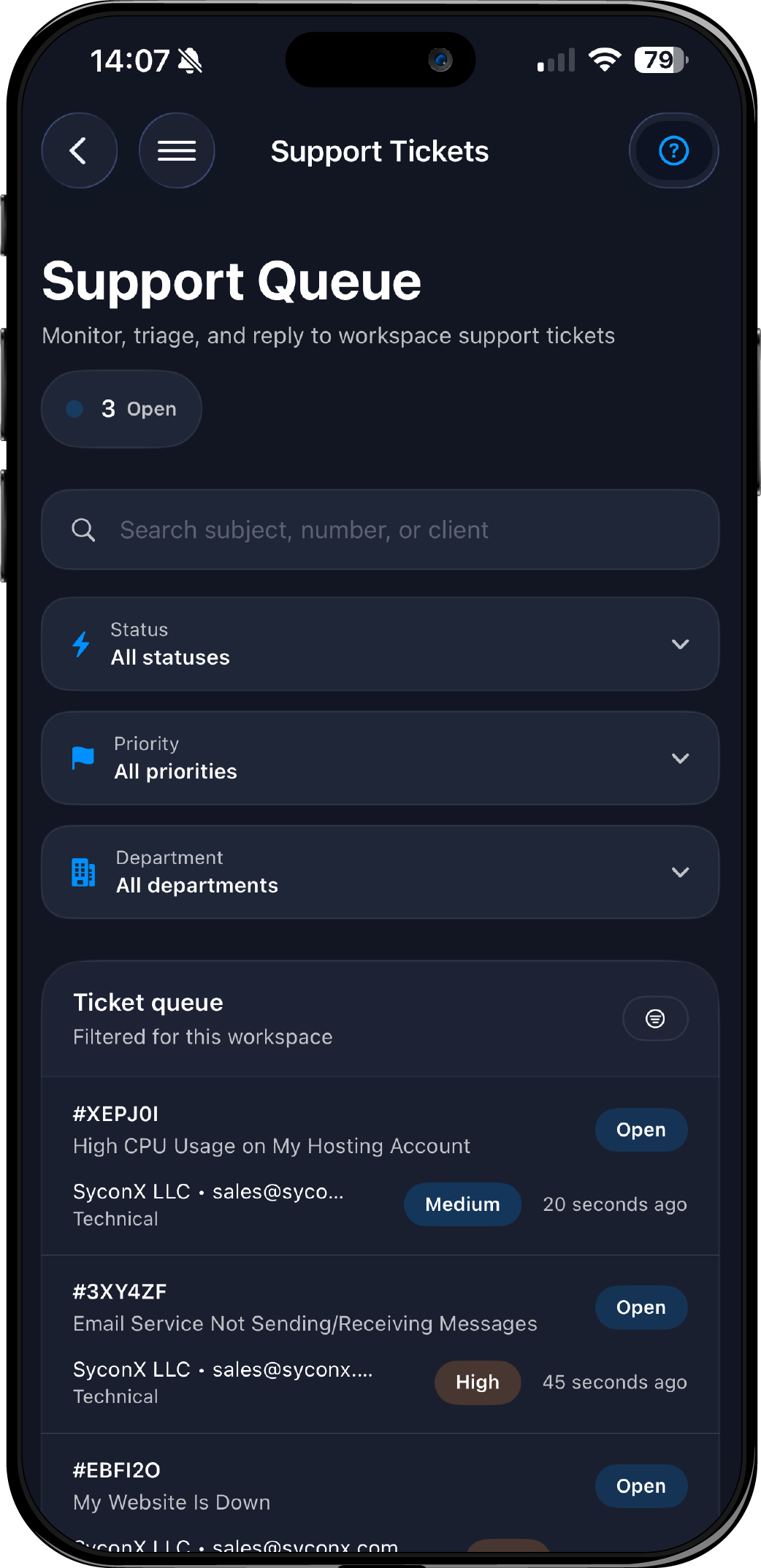Open the hamburger navigation menu
The image size is (761, 1568).
coord(177,150)
